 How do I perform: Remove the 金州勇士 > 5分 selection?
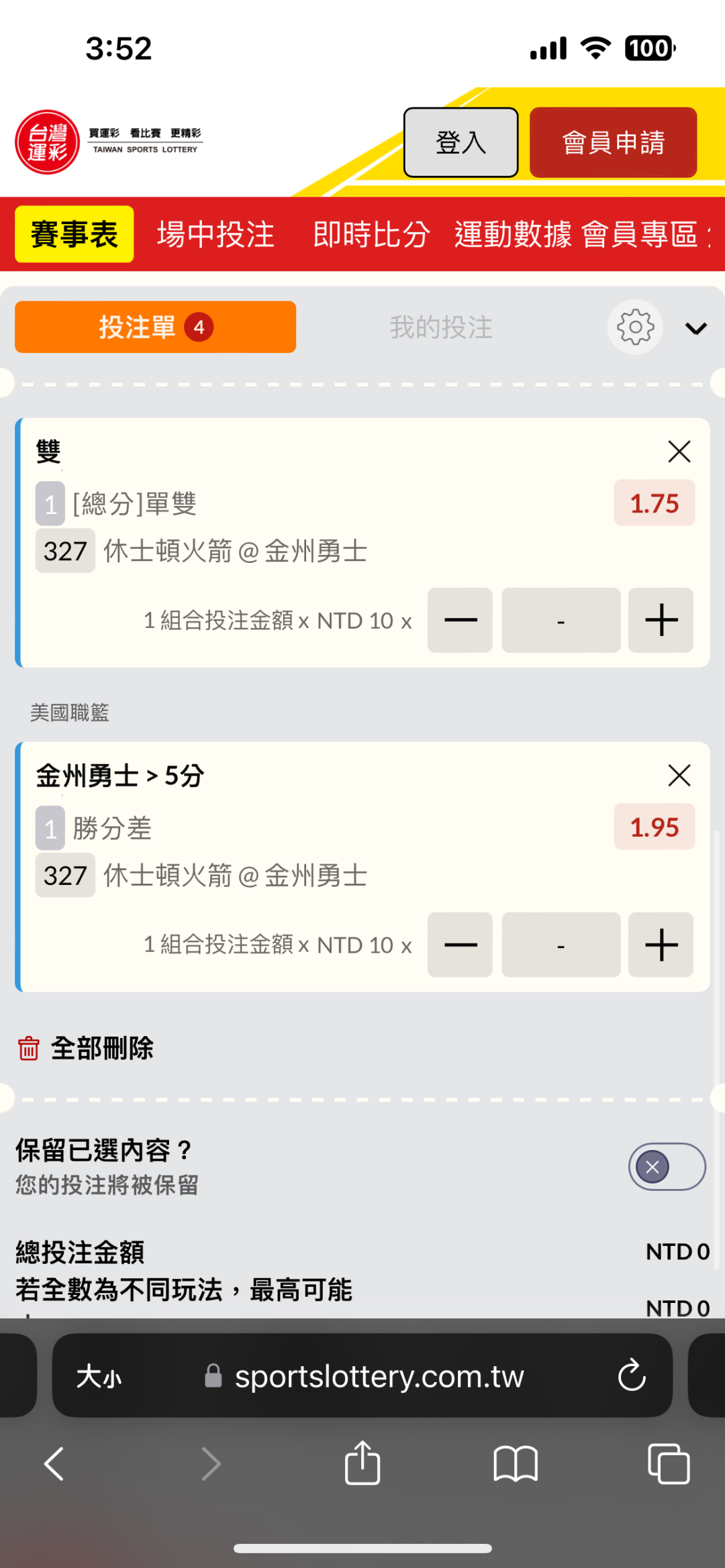coord(679,776)
